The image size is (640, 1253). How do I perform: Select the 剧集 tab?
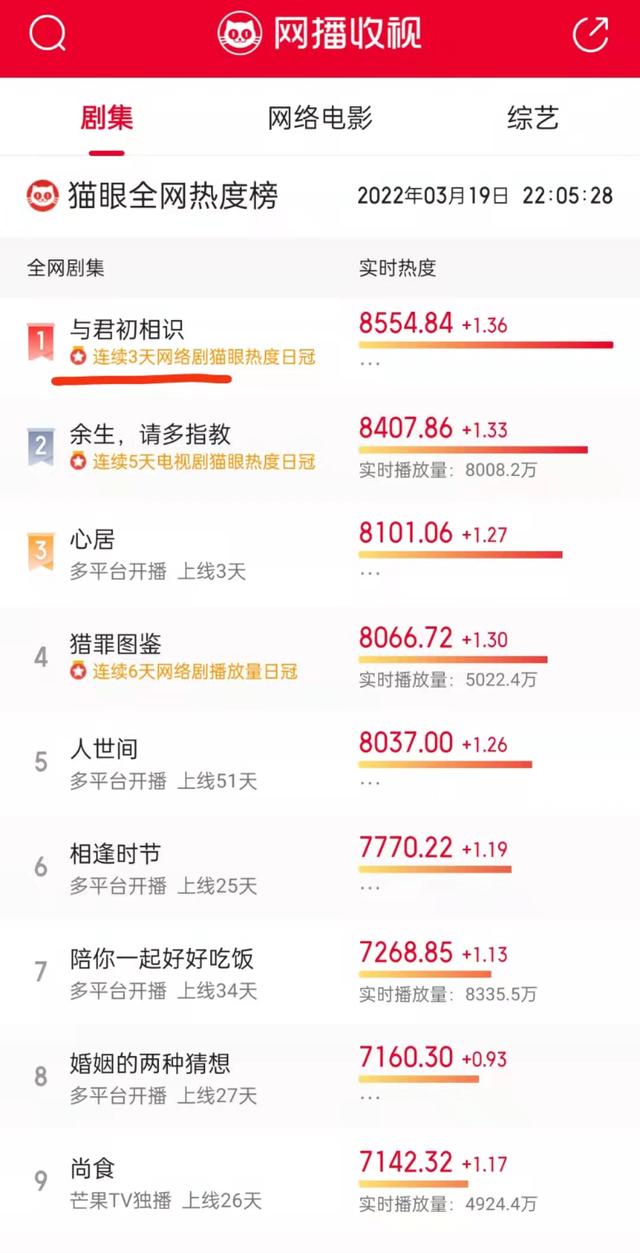coord(106,118)
